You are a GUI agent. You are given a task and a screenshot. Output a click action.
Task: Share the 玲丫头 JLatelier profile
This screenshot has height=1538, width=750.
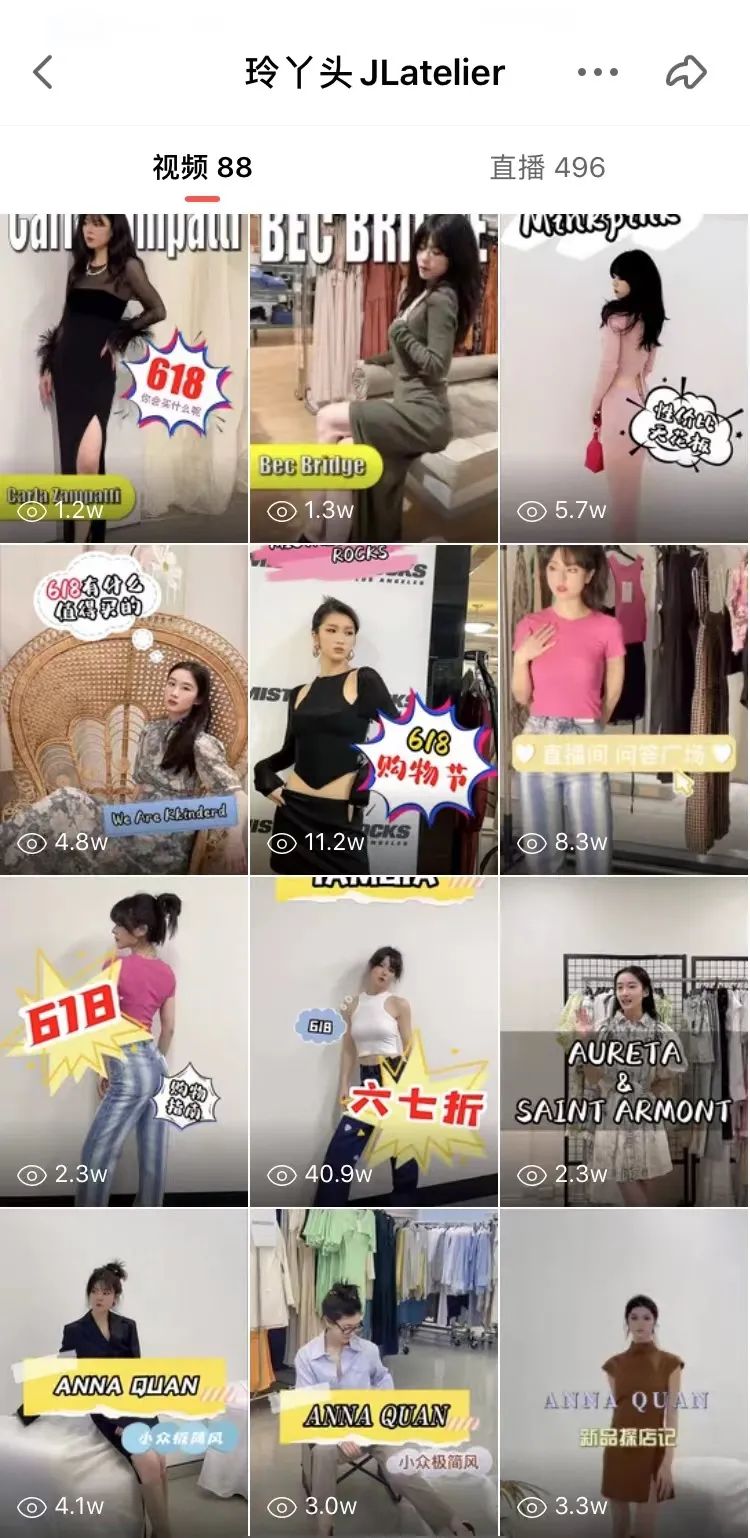point(686,72)
